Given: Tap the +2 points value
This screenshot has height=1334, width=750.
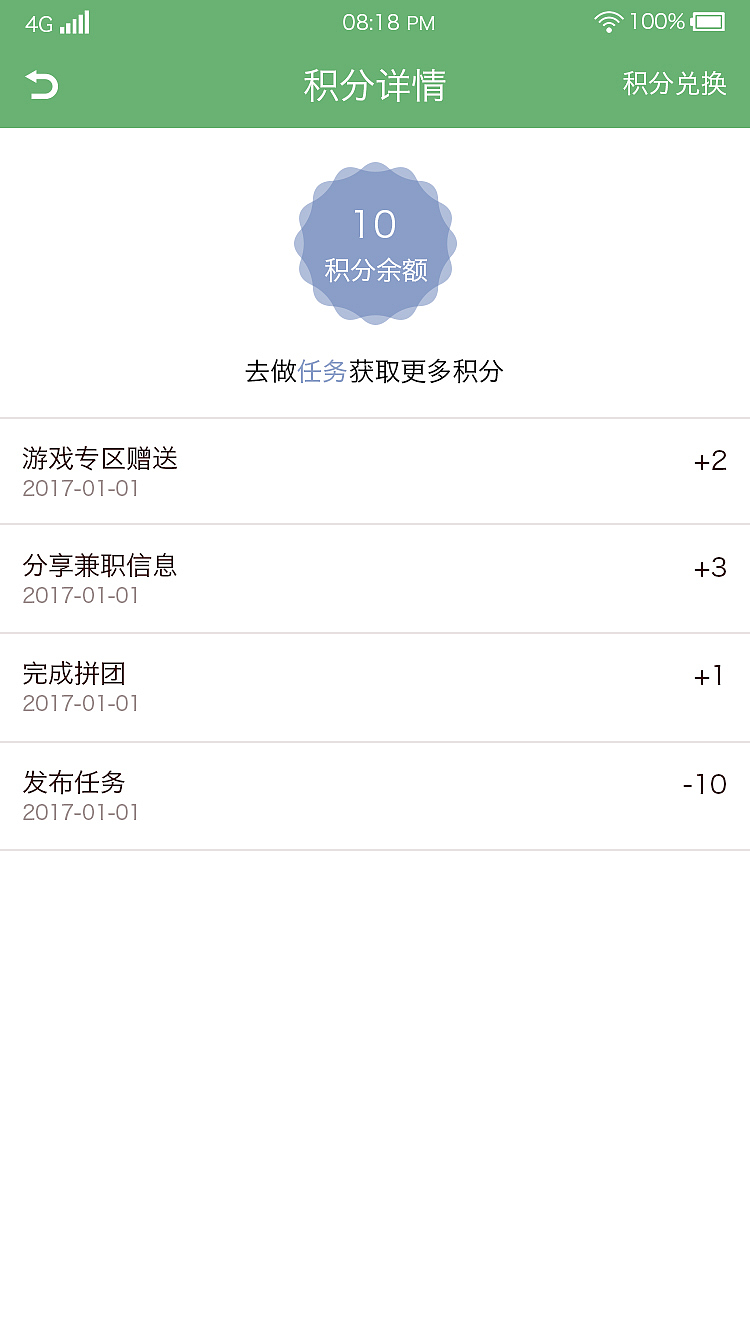Looking at the screenshot, I should (x=711, y=458).
